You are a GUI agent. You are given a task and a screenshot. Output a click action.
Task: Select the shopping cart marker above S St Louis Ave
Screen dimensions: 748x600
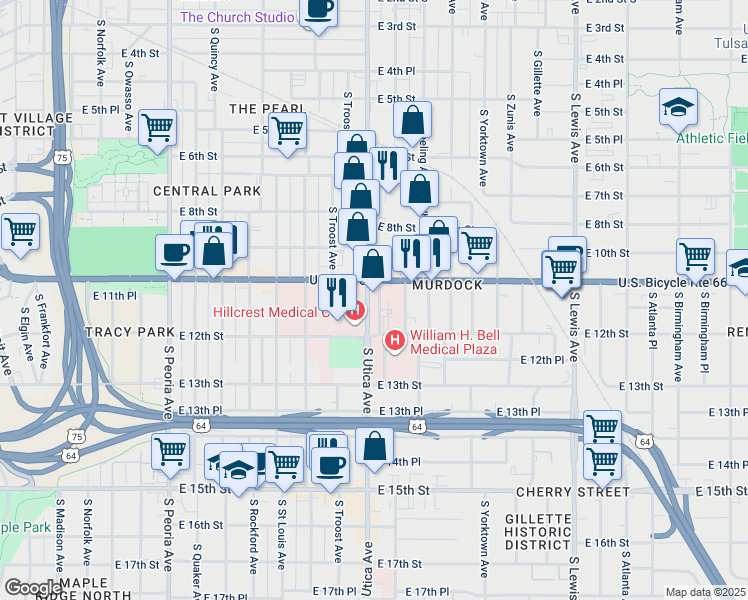tap(284, 468)
